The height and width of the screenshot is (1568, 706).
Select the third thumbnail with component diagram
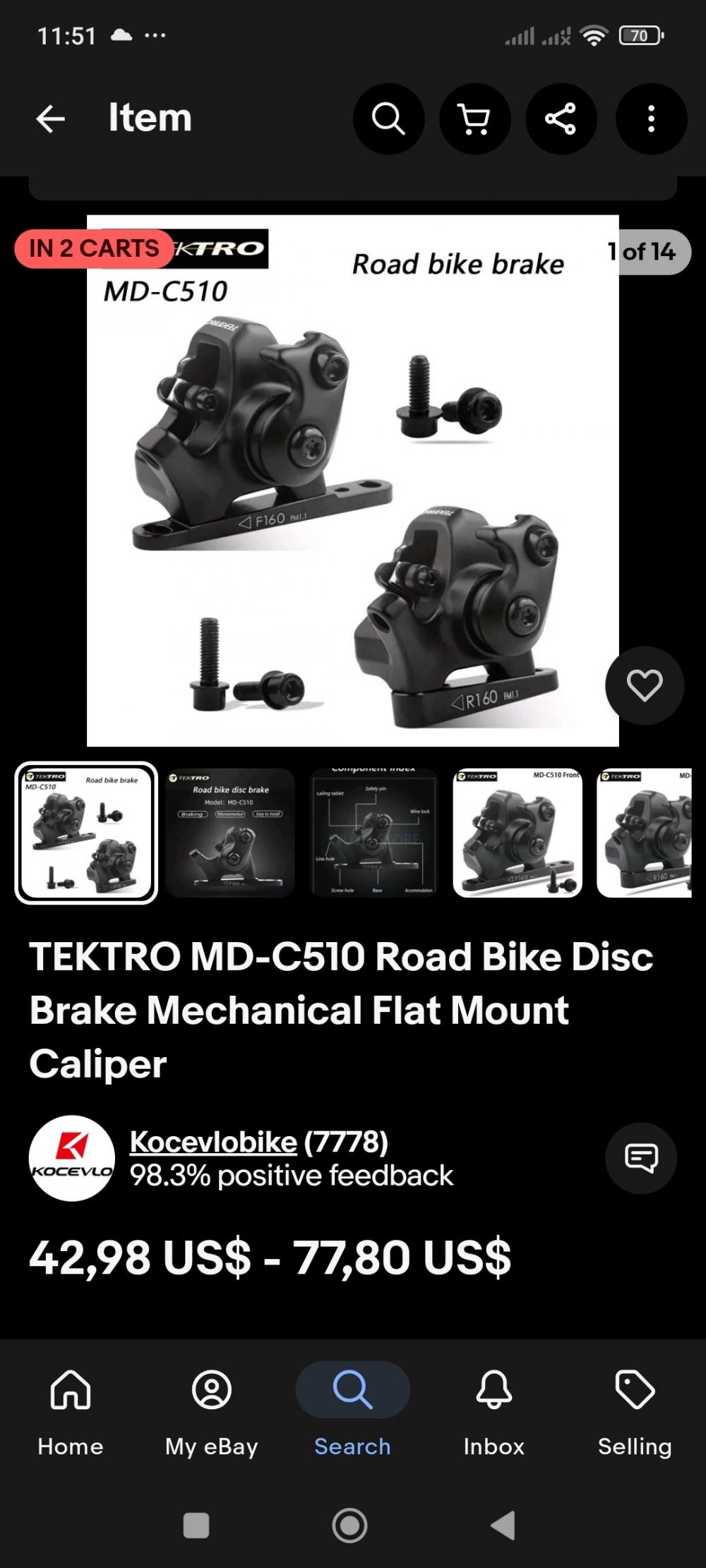374,833
